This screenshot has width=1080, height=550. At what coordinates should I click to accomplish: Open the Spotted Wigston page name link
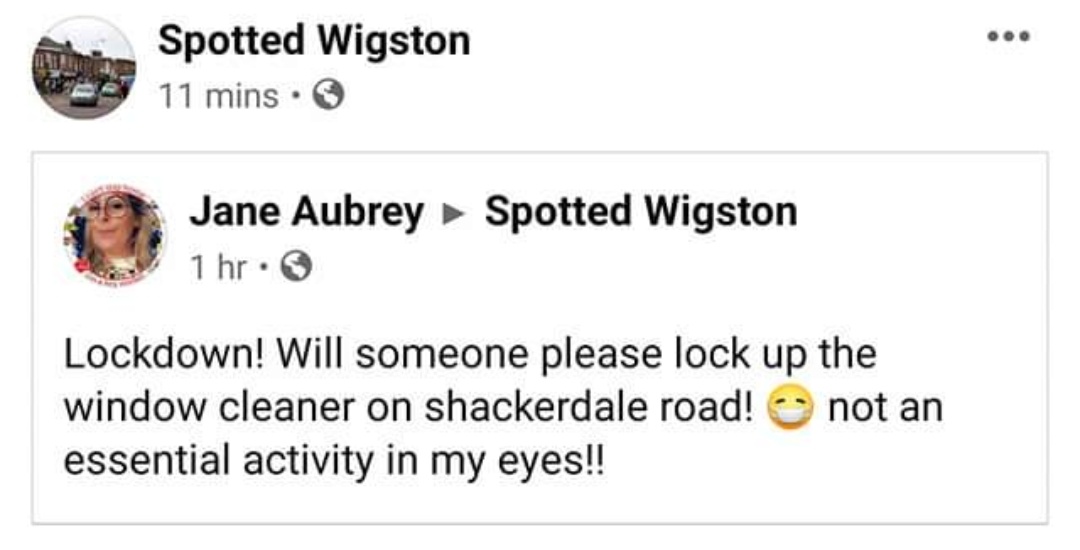point(313,41)
